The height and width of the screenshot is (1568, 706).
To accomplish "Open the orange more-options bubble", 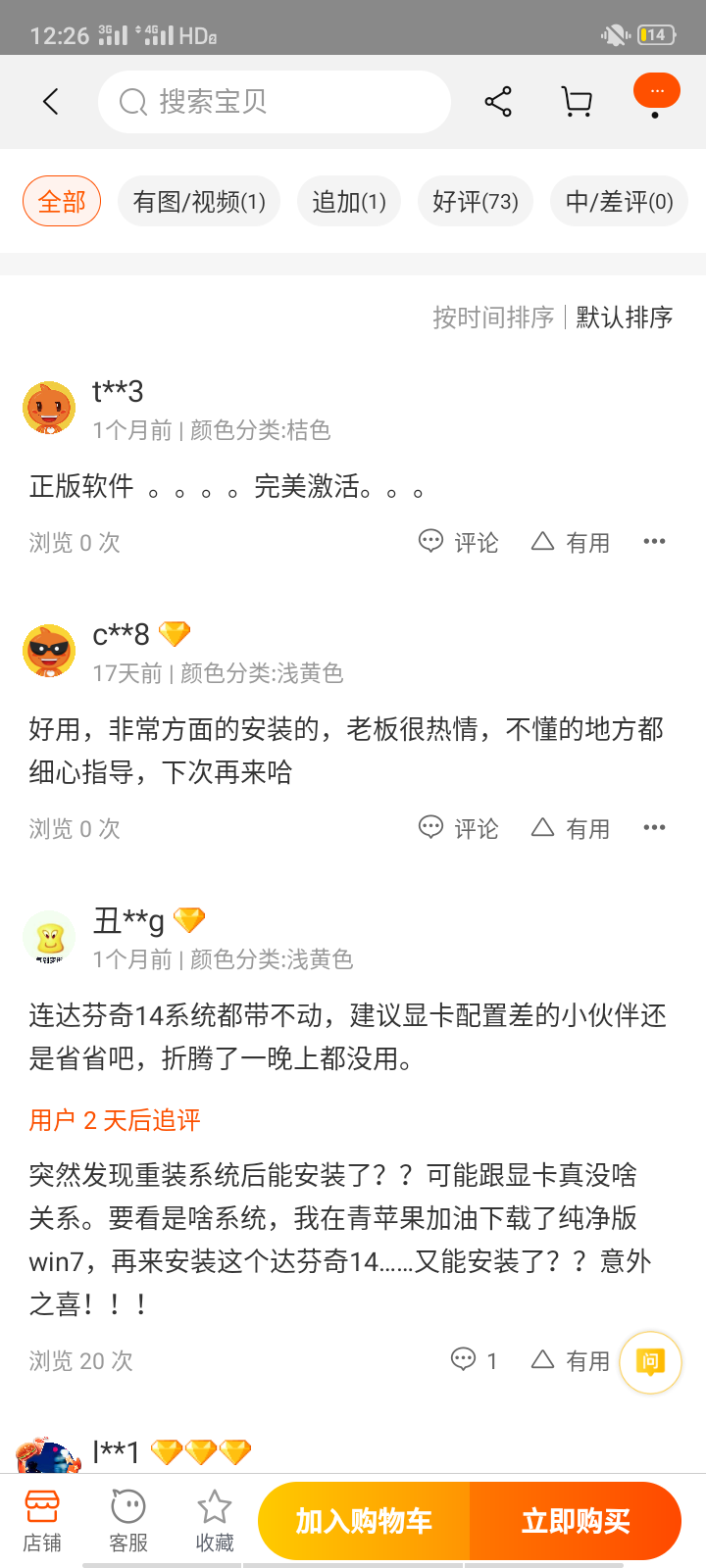I will click(656, 92).
